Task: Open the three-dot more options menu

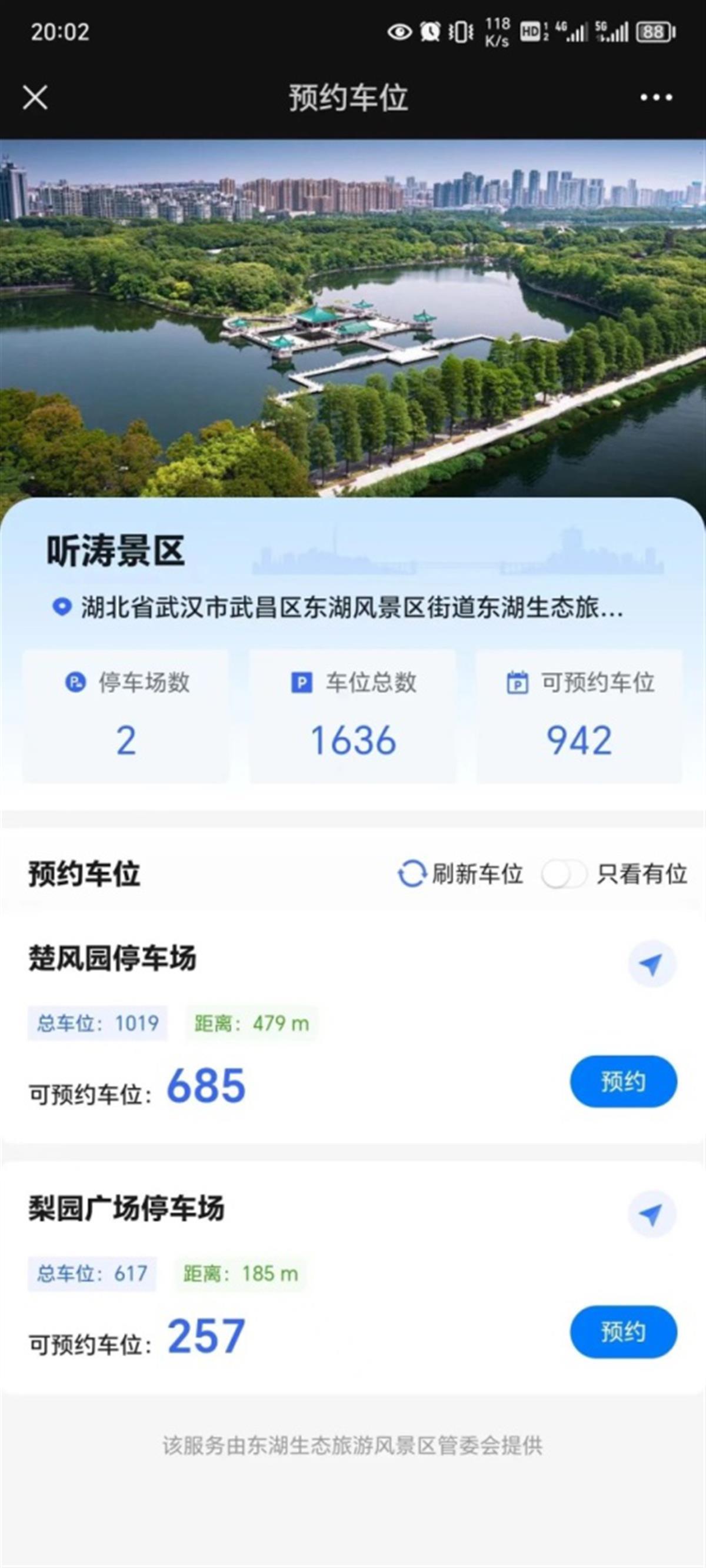Action: [656, 98]
